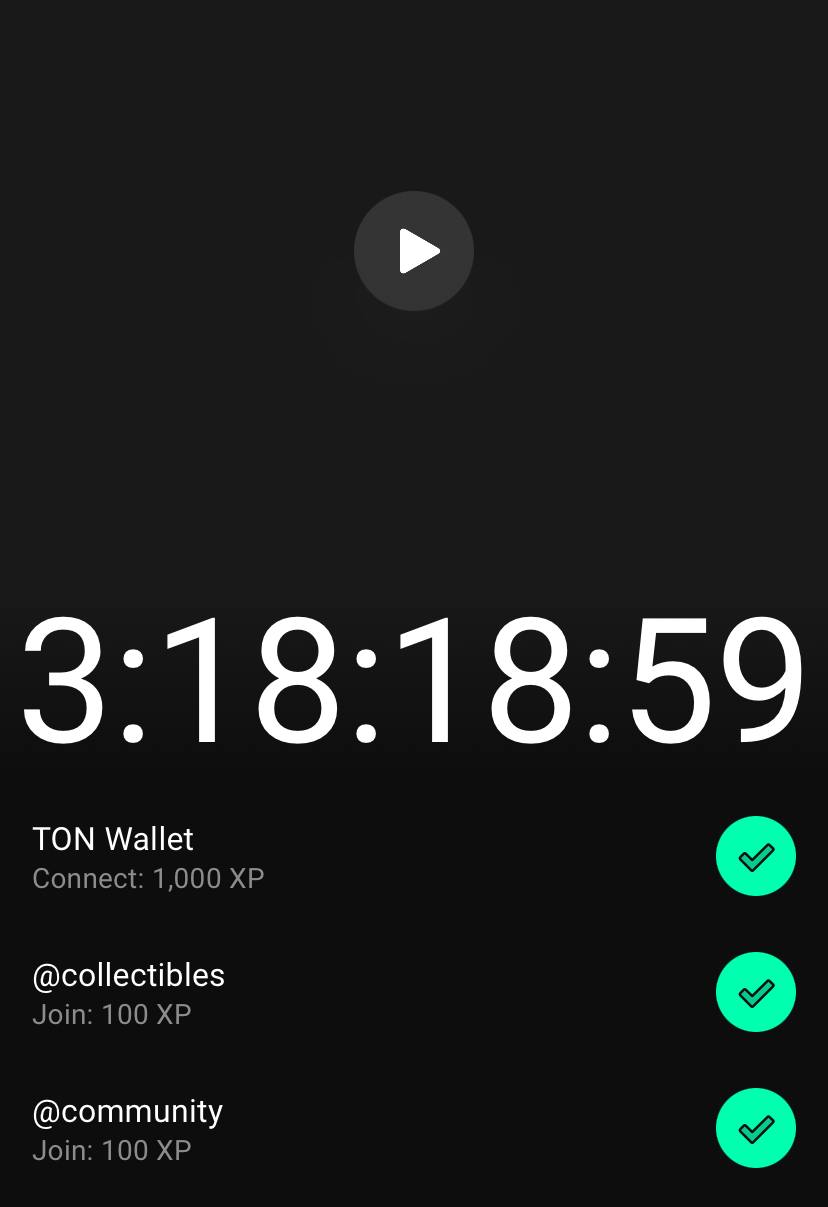Viewport: 828px width, 1207px height.
Task: Play the video
Action: (413, 251)
